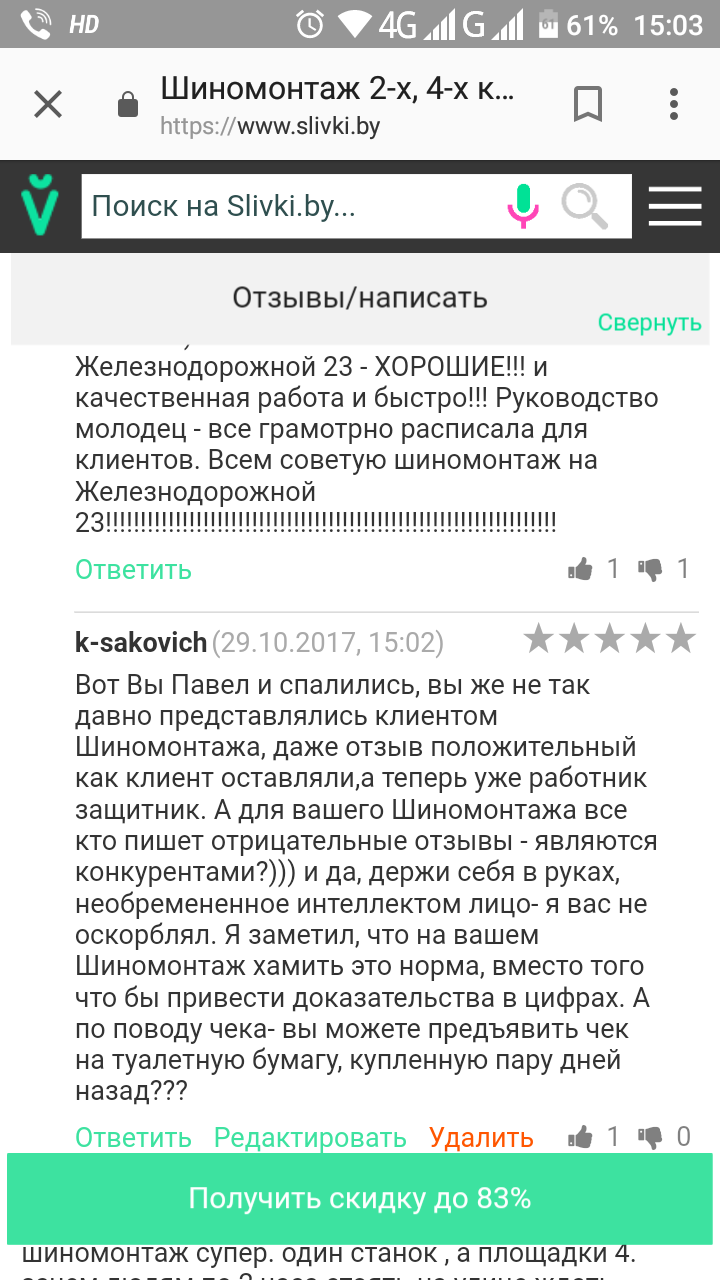Close the browser tab with X
The height and width of the screenshot is (1280, 720).
coord(48,104)
